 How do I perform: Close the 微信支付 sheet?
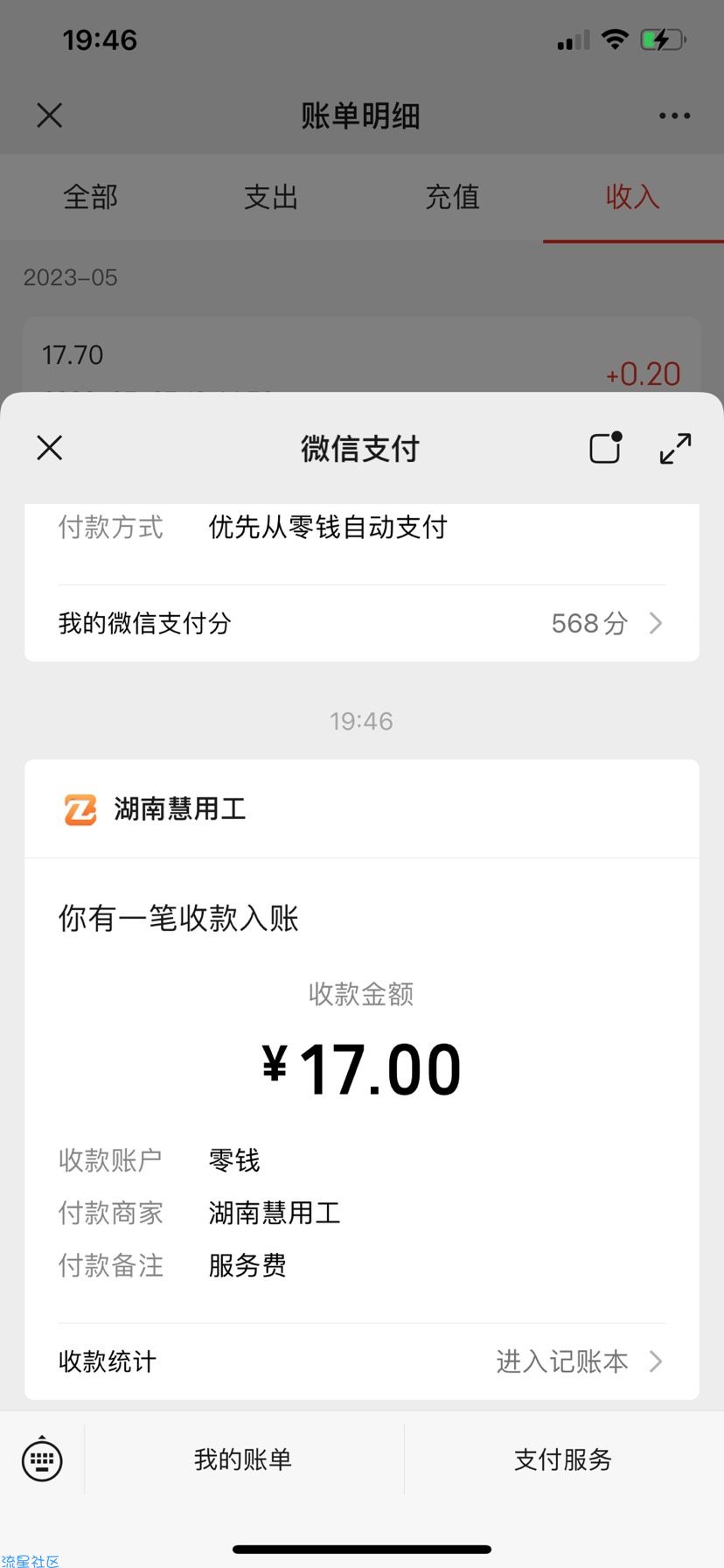pyautogui.click(x=50, y=448)
